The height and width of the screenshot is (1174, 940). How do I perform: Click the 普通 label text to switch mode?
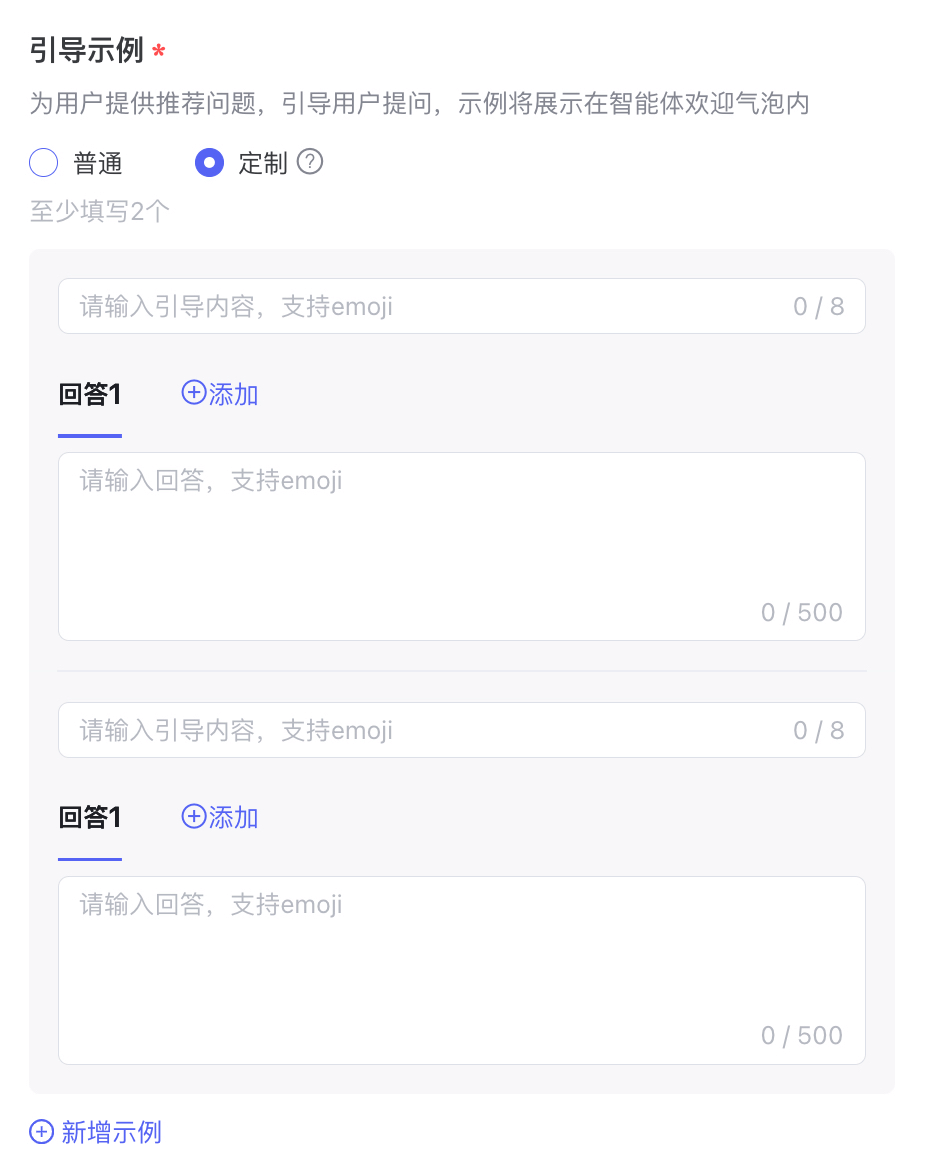coord(98,163)
